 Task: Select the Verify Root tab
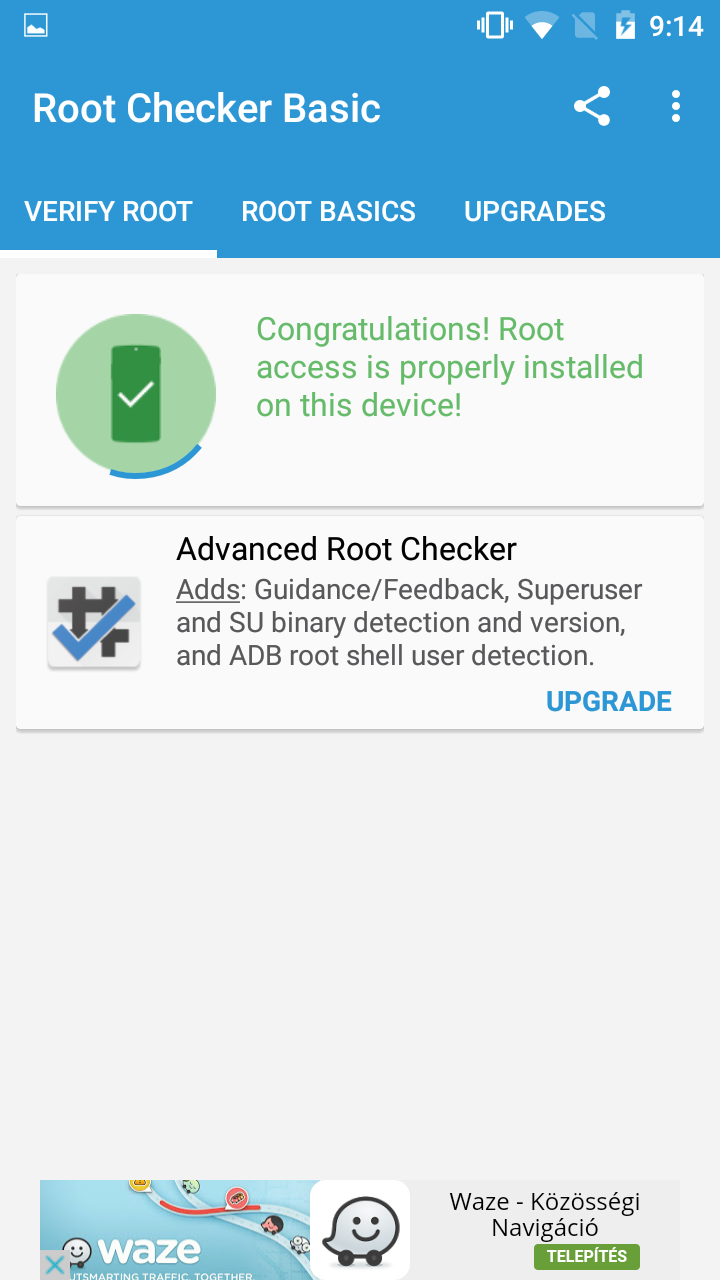[108, 212]
